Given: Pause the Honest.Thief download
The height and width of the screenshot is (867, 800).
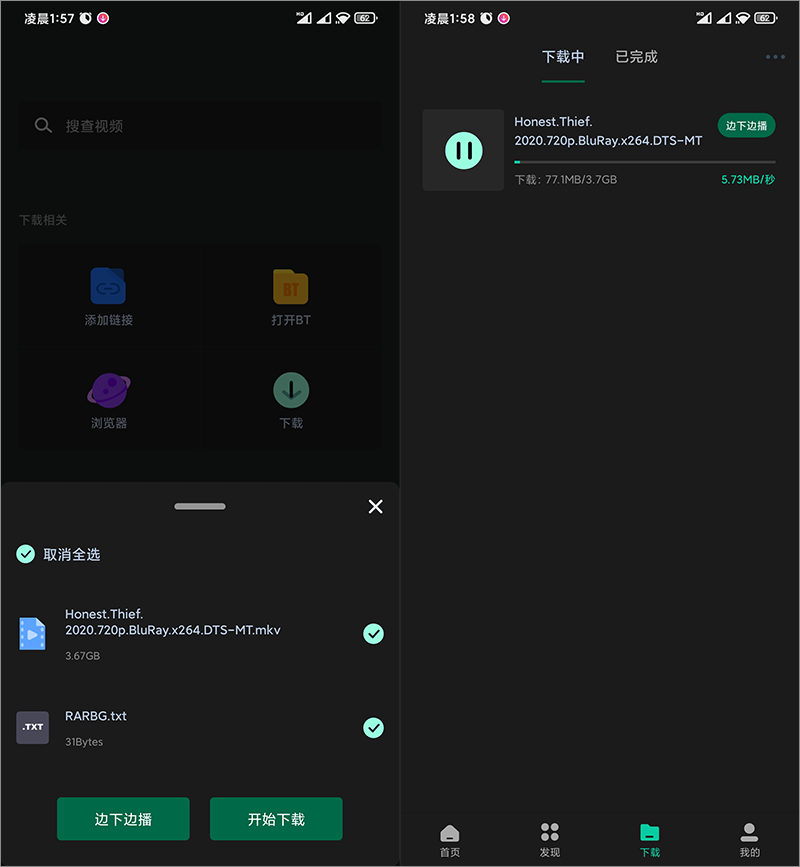Looking at the screenshot, I should click(x=463, y=150).
